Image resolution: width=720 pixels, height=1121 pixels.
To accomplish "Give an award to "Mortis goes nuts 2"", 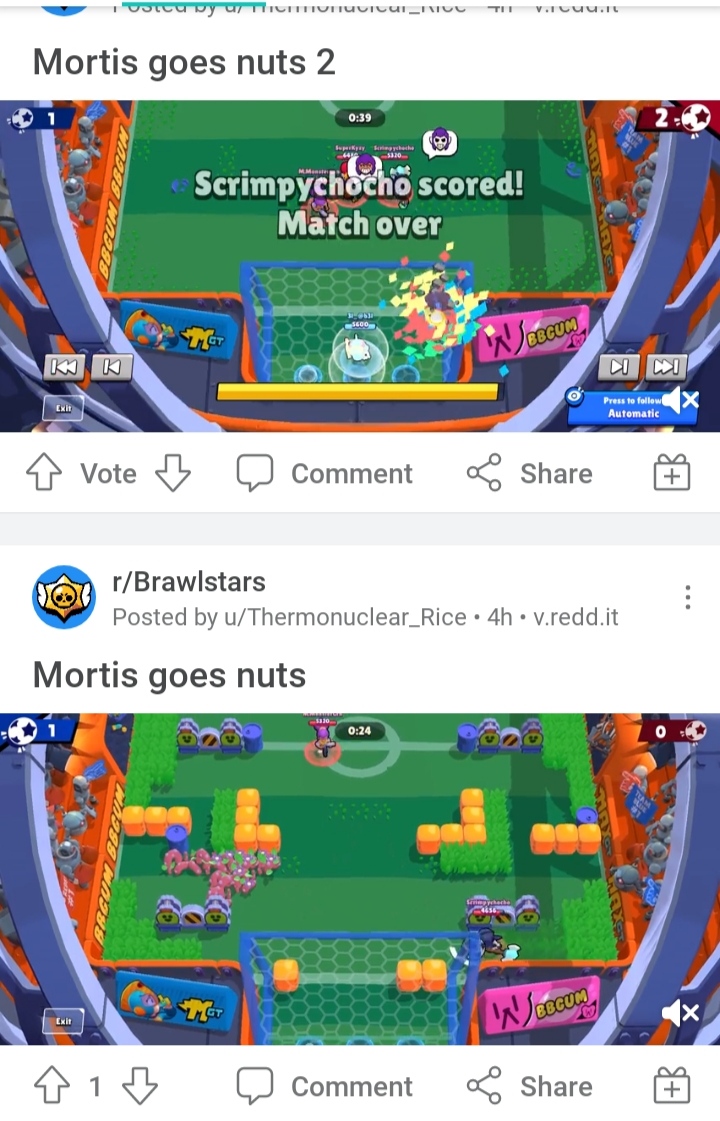I will [x=671, y=473].
